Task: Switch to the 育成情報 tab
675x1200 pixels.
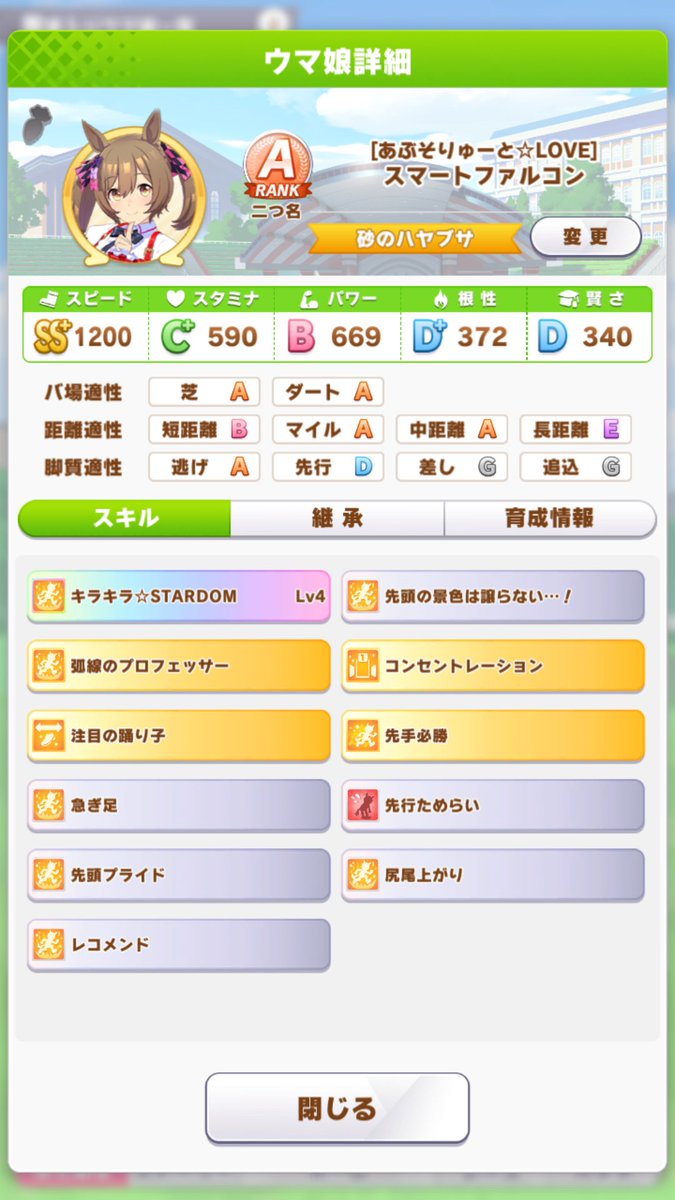Action: point(549,519)
